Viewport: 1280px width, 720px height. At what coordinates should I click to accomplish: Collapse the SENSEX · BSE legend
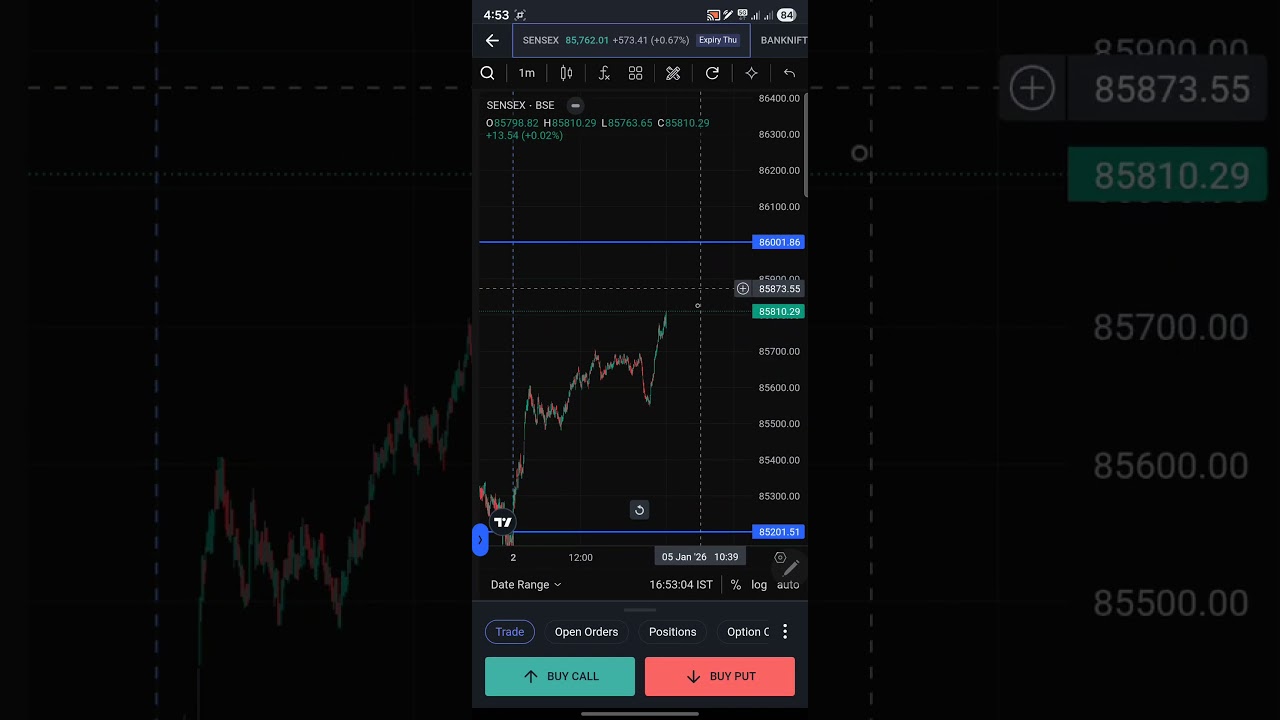(x=575, y=105)
